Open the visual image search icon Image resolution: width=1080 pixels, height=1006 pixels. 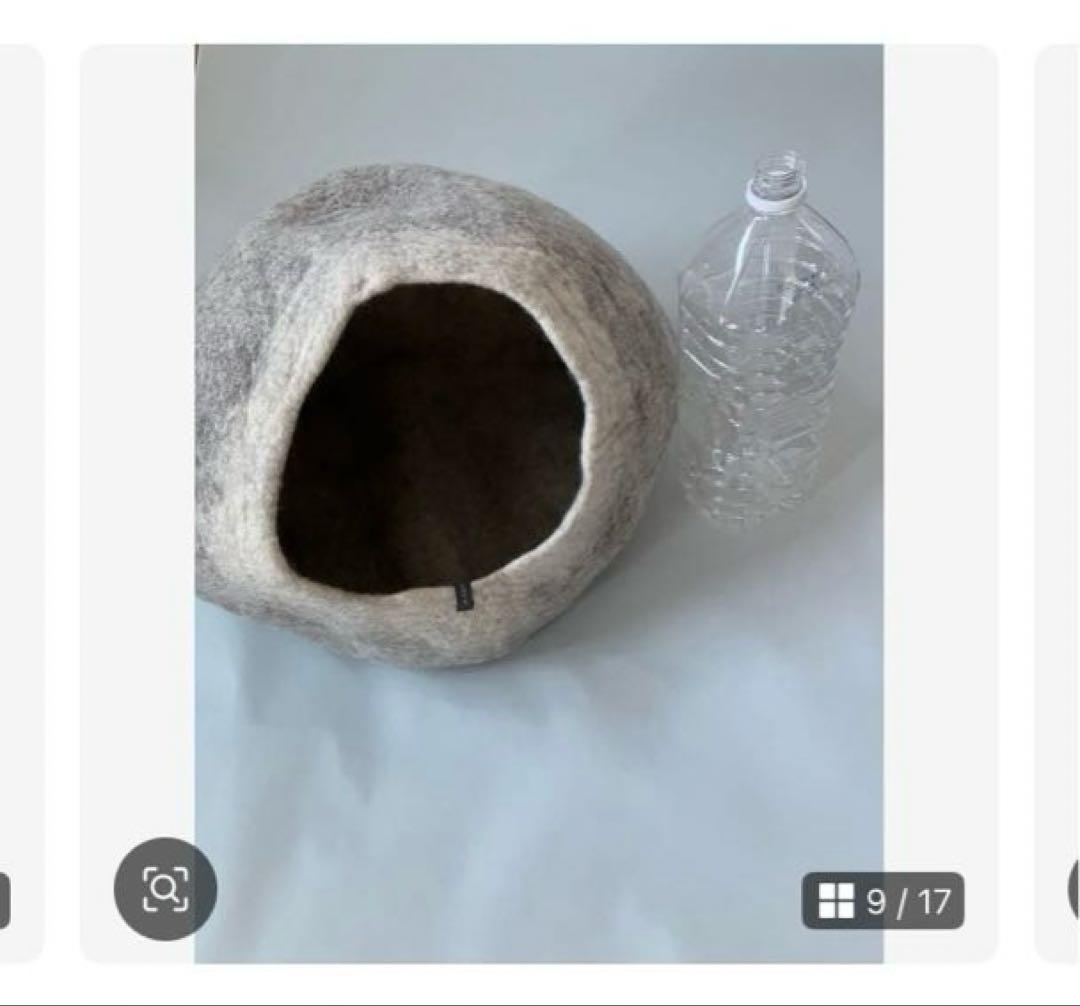[x=165, y=888]
